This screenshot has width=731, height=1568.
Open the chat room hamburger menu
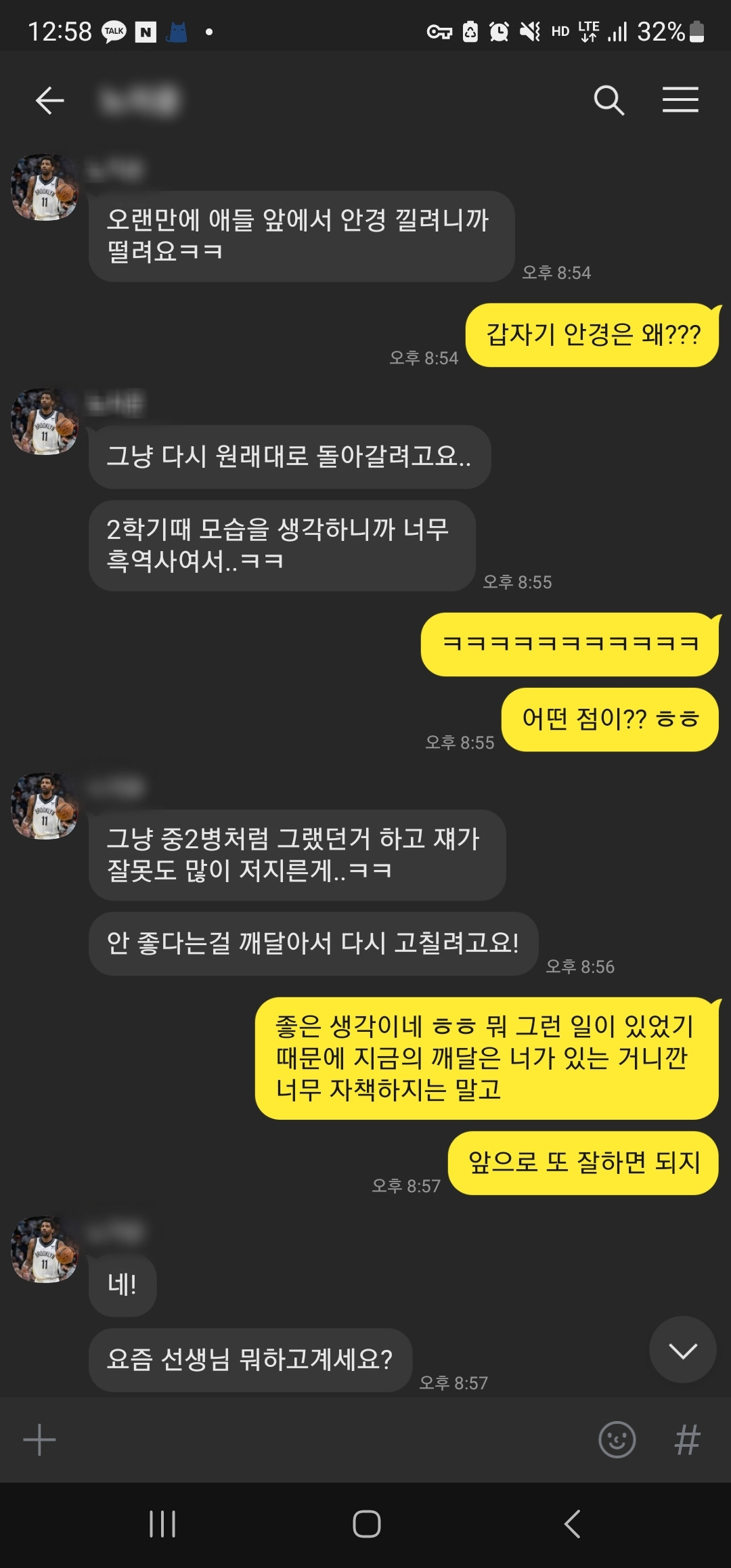point(680,100)
